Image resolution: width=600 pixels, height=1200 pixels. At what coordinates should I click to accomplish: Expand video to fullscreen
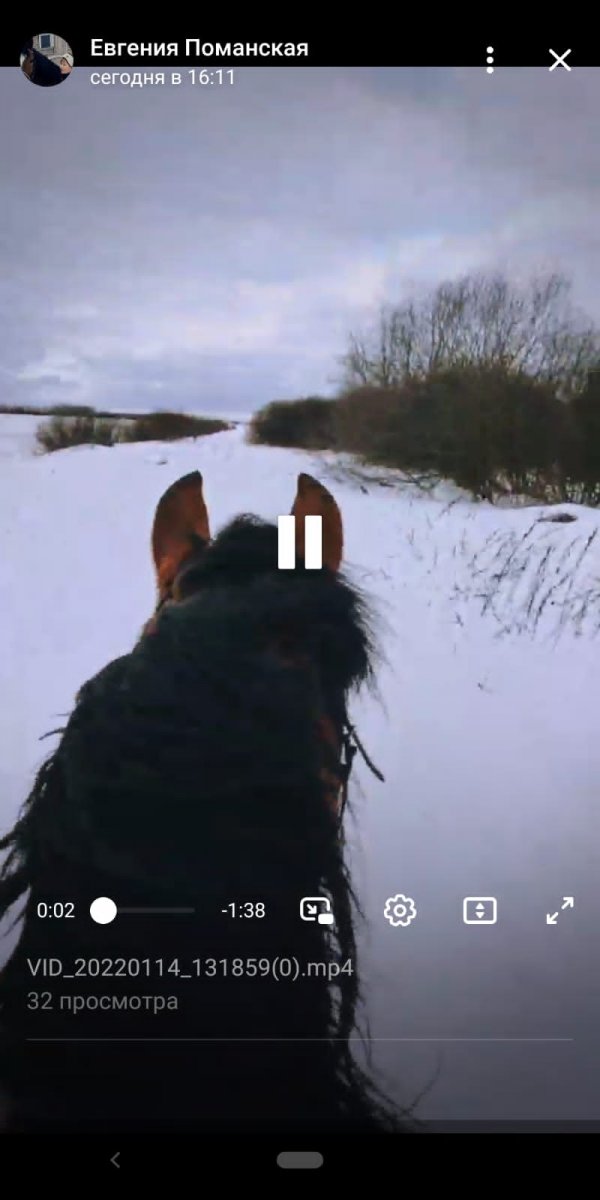coord(560,910)
